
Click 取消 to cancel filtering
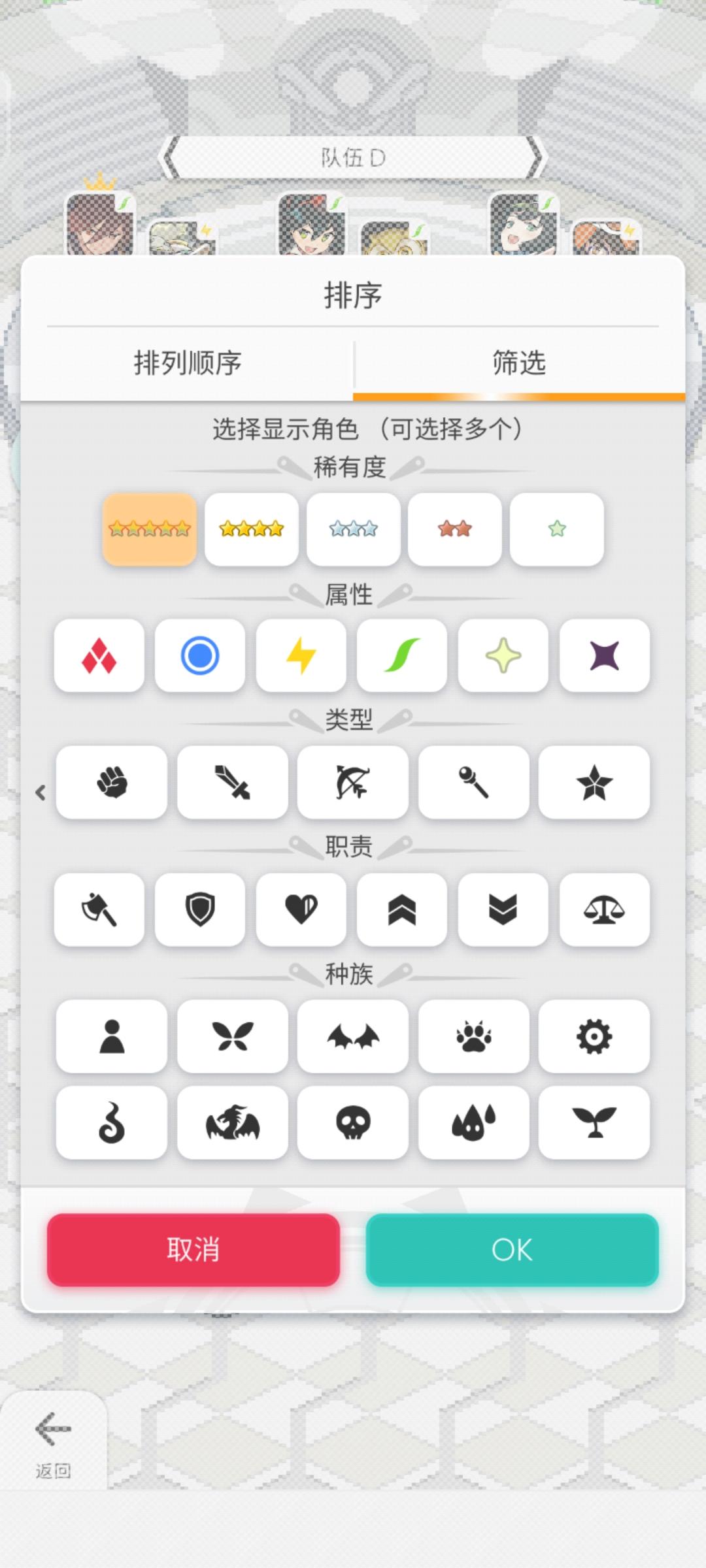(x=193, y=1250)
